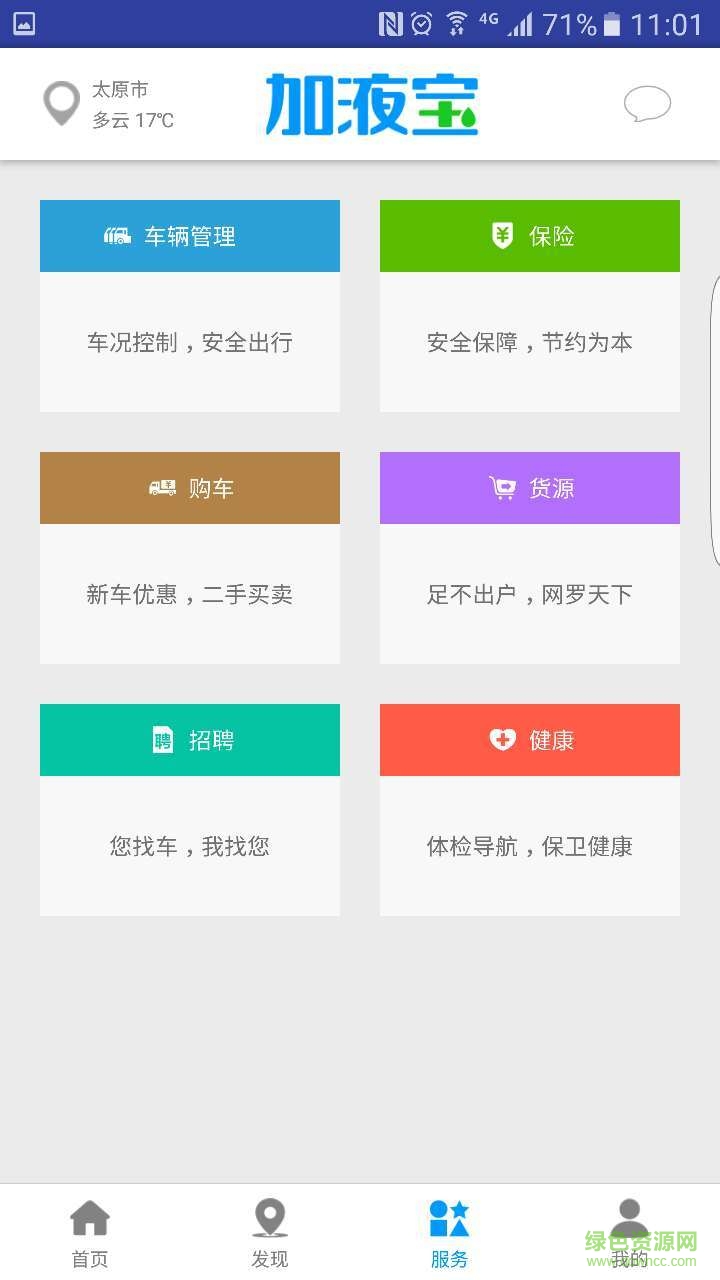Open the 健康 health card
This screenshot has width=720, height=1280.
pyautogui.click(x=530, y=810)
